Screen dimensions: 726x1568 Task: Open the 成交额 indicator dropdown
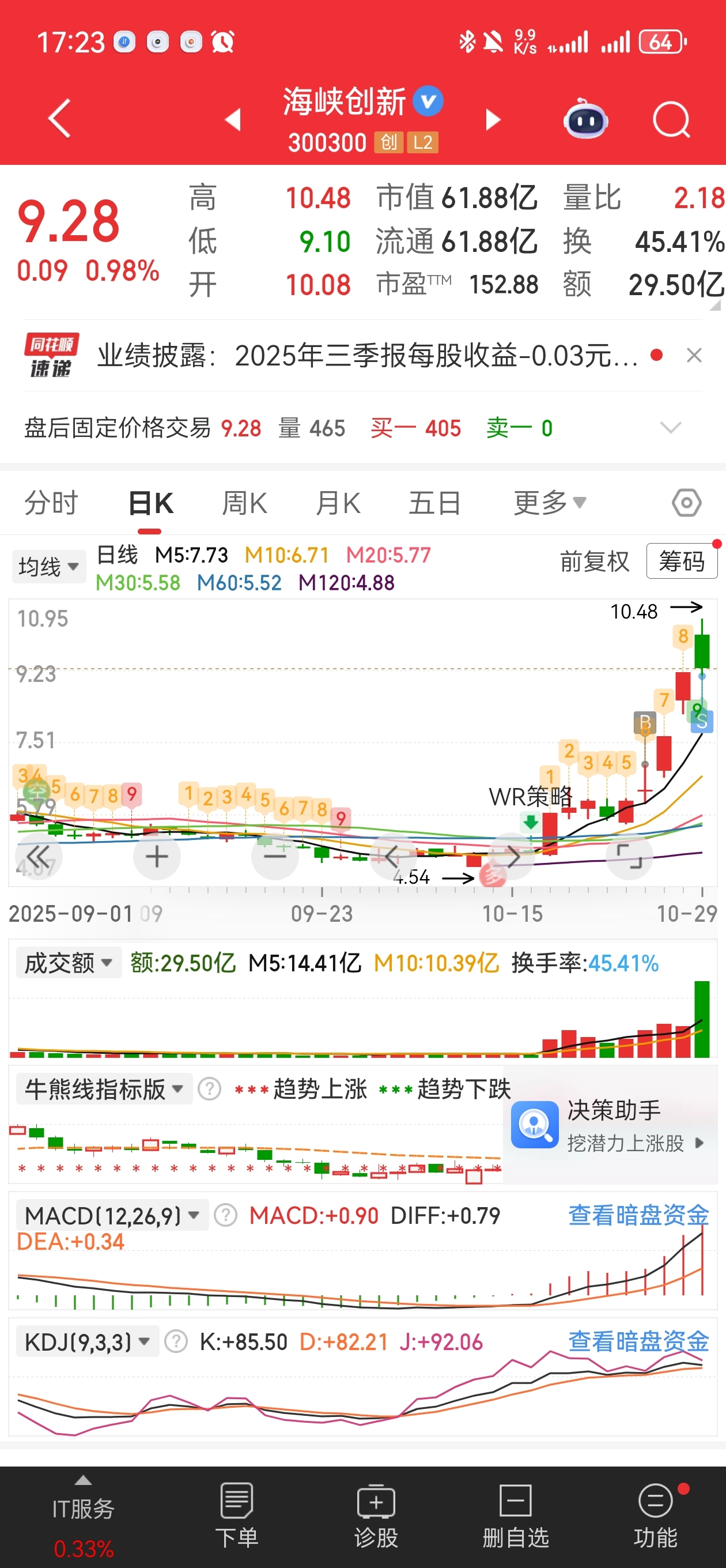pos(68,963)
